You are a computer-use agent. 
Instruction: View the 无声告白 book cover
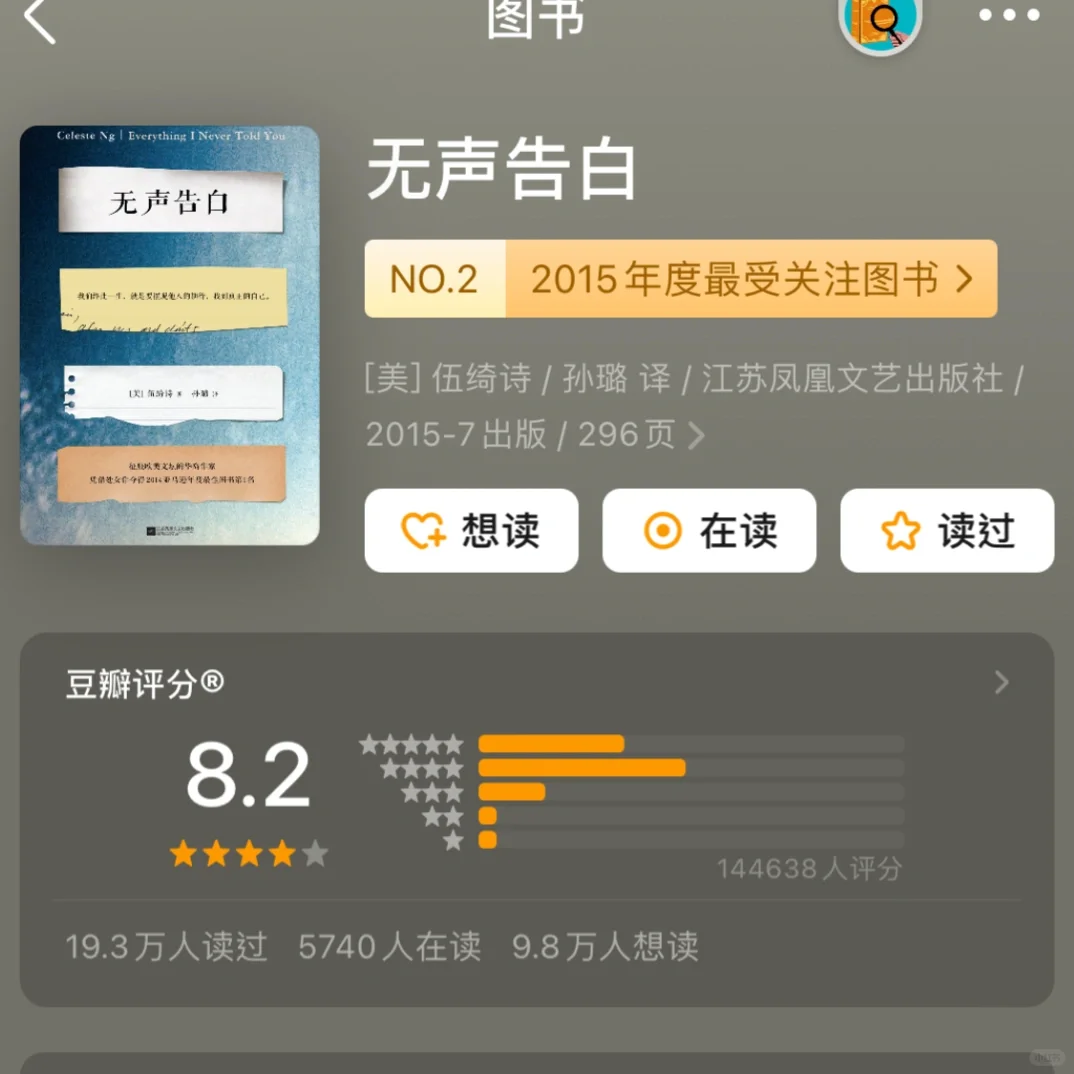click(x=170, y=335)
